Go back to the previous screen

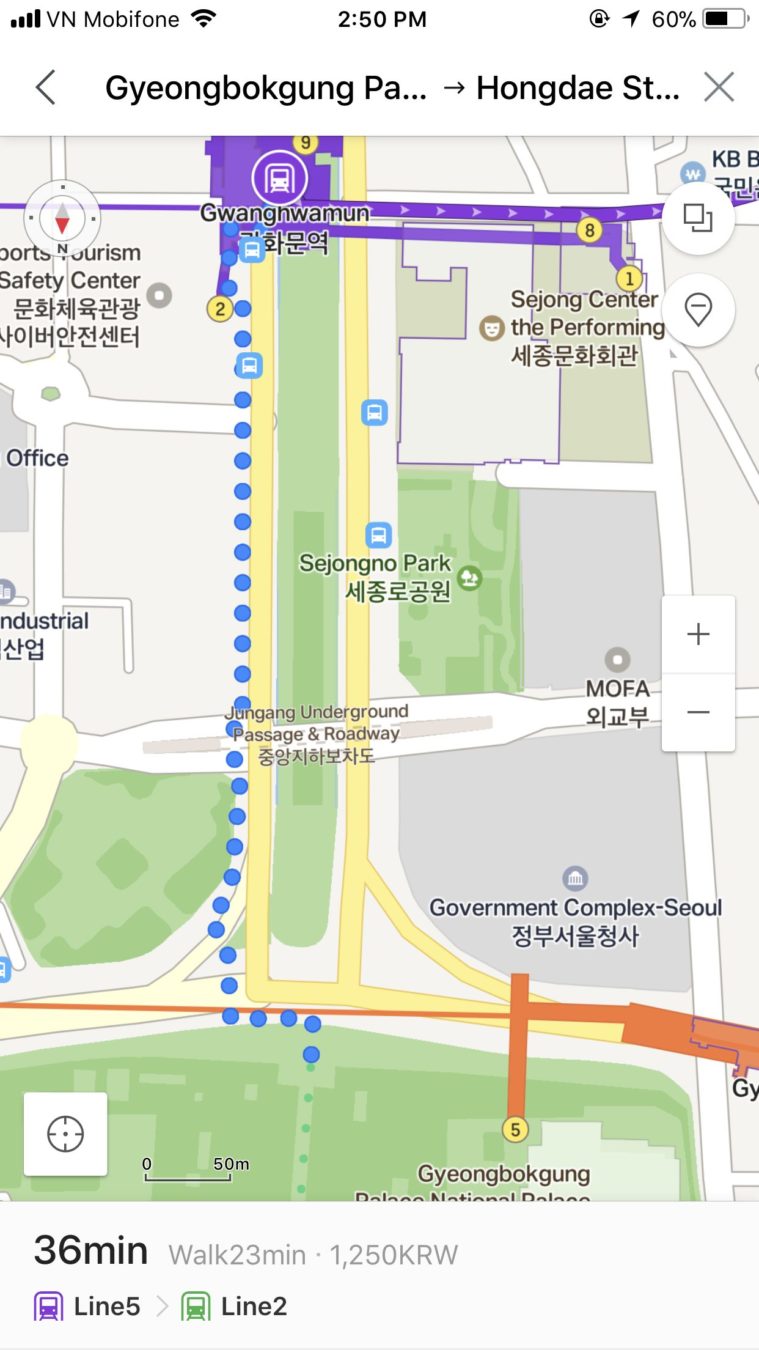[45, 88]
